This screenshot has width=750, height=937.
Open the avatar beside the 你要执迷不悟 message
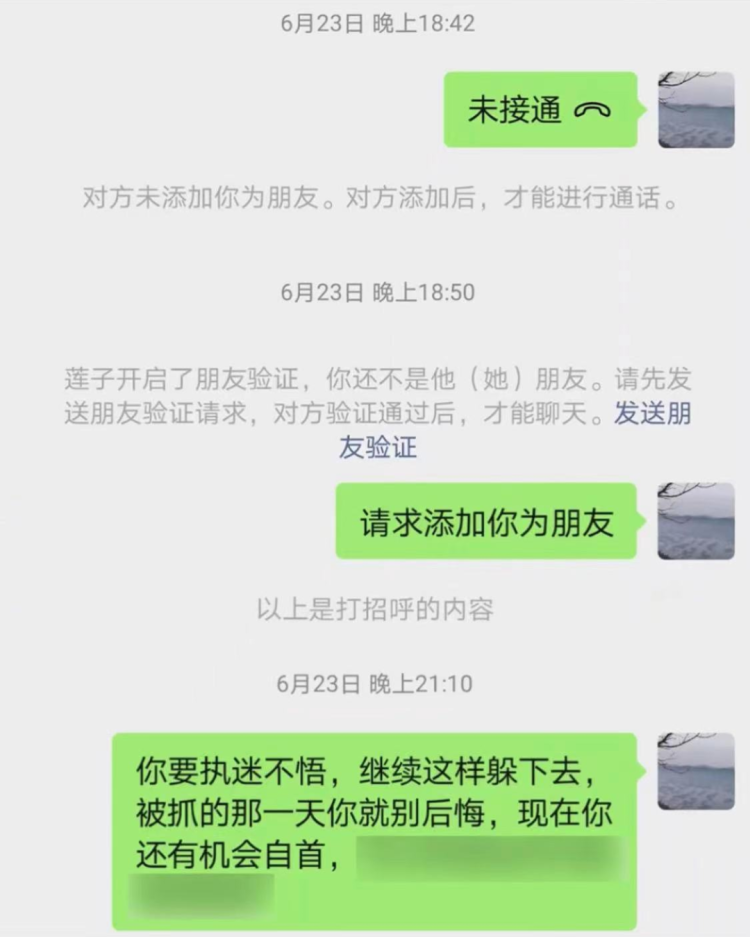pyautogui.click(x=696, y=771)
